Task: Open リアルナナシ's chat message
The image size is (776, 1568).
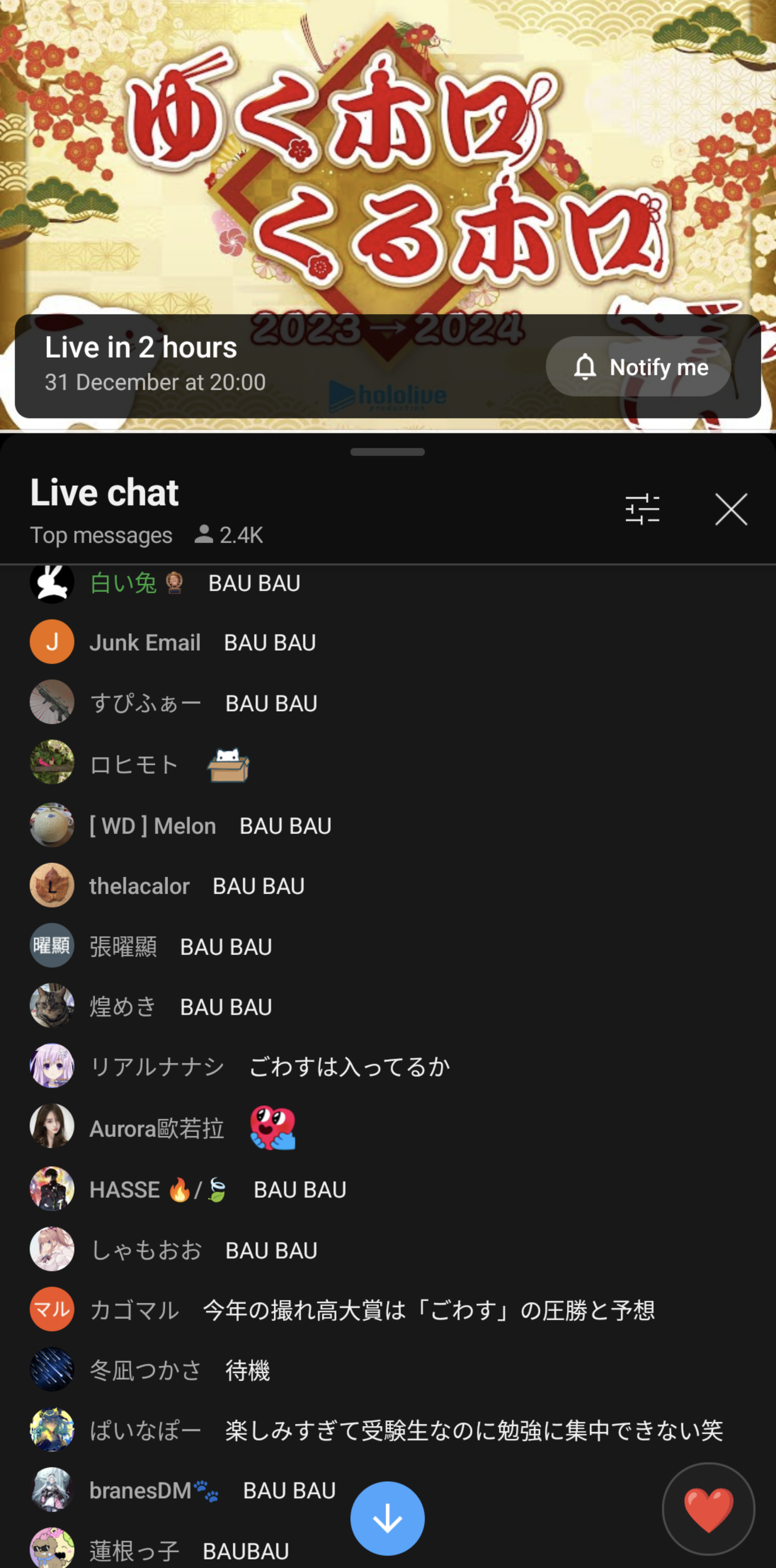Action: pyautogui.click(x=348, y=1067)
